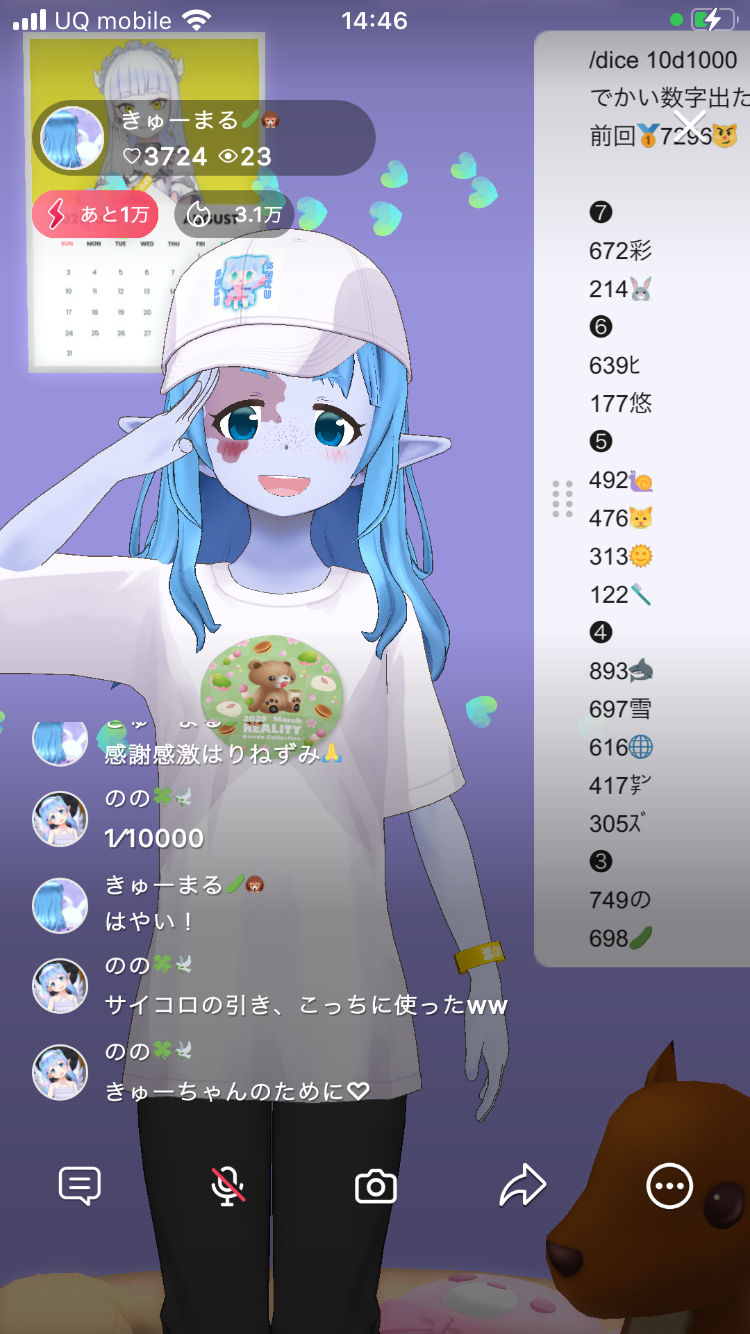
Task: Take a screenshot with the camera icon
Action: click(376, 1187)
